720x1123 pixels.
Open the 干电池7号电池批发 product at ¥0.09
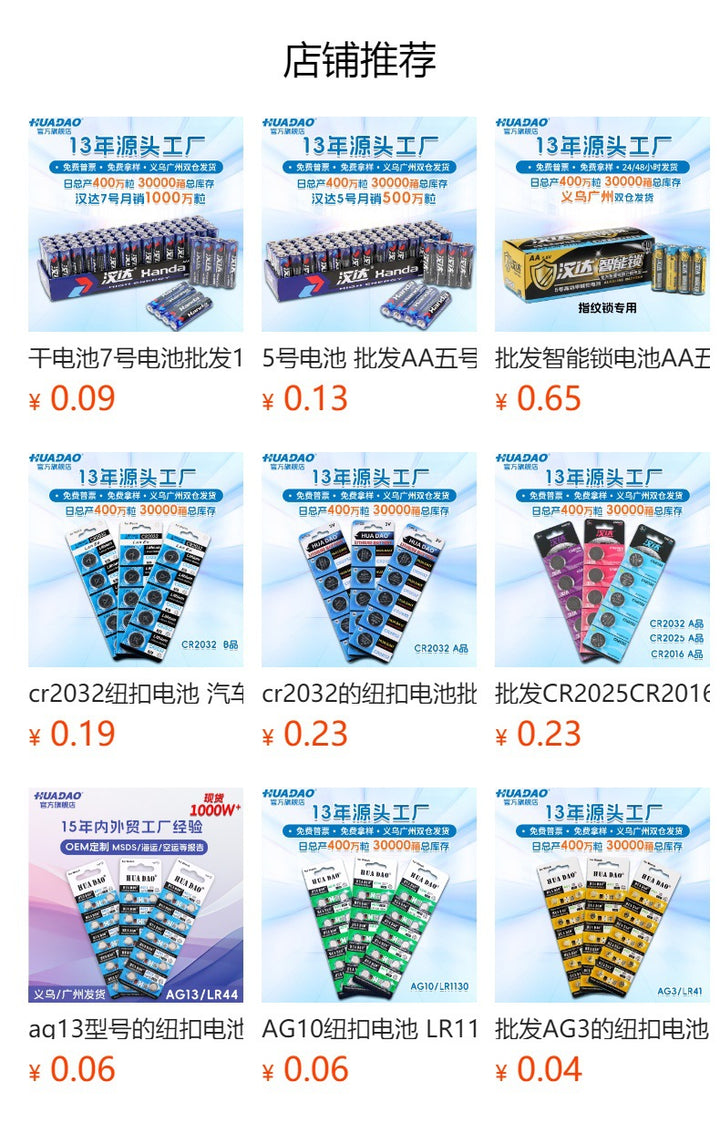pos(135,225)
